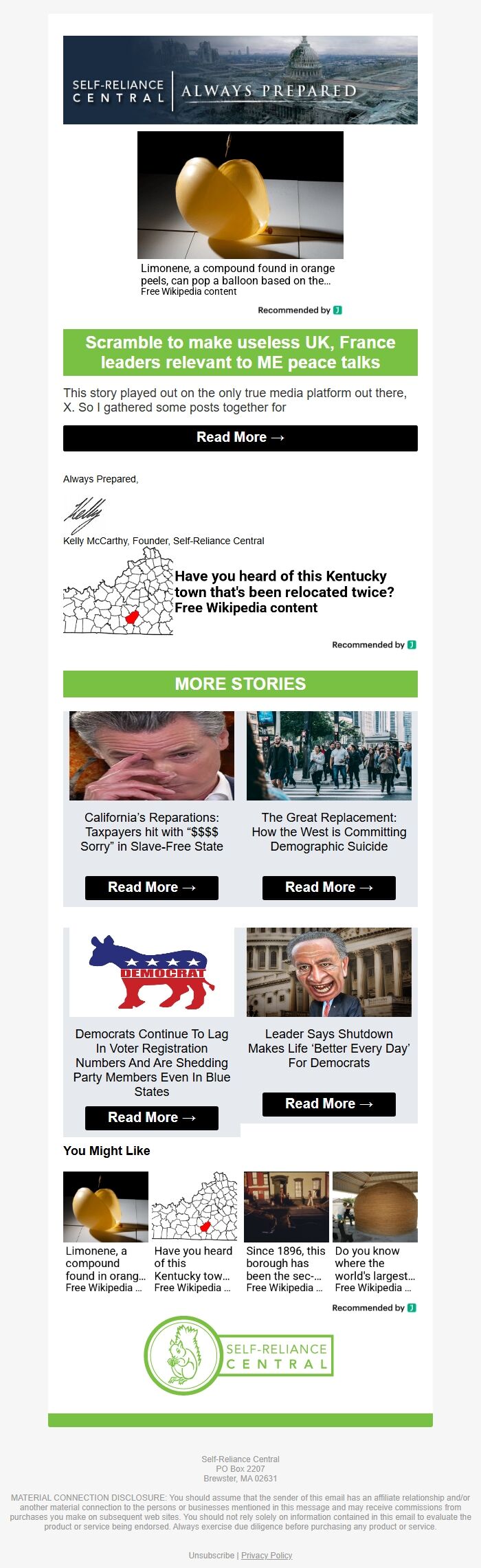Open the small Kentucky town card under You Might Like

(194, 1232)
